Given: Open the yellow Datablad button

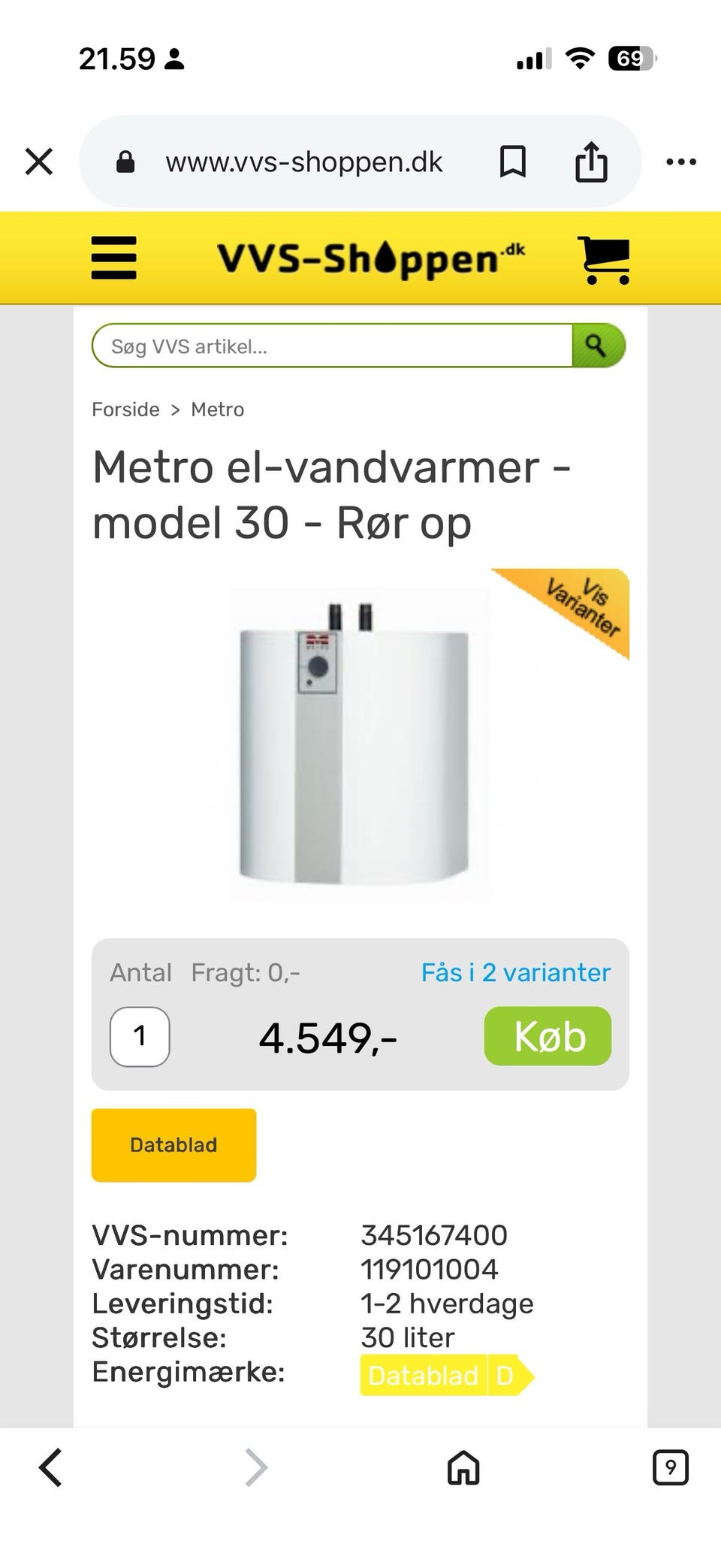Looking at the screenshot, I should (x=173, y=1145).
